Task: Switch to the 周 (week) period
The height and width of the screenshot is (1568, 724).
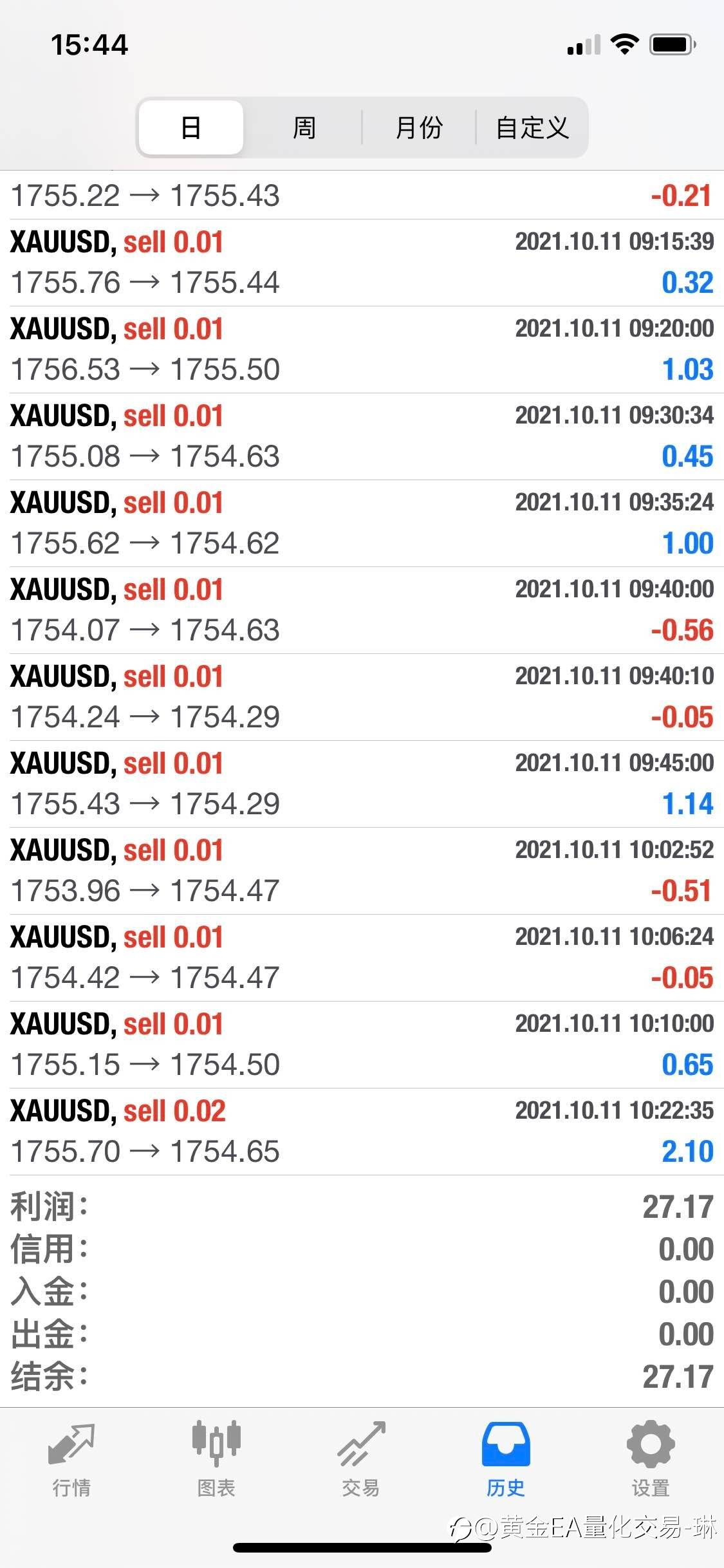Action: click(x=304, y=127)
